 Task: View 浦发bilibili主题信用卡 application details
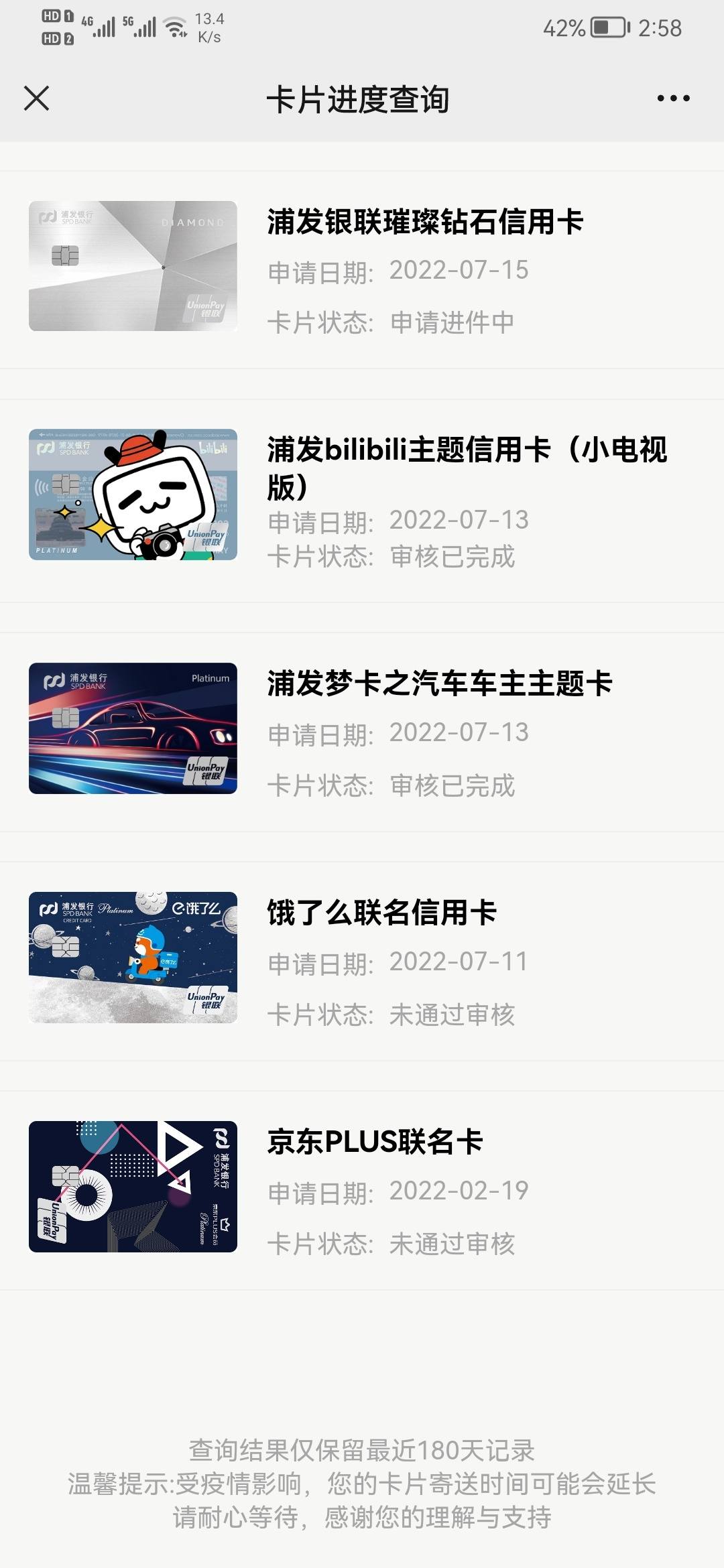[x=362, y=501]
